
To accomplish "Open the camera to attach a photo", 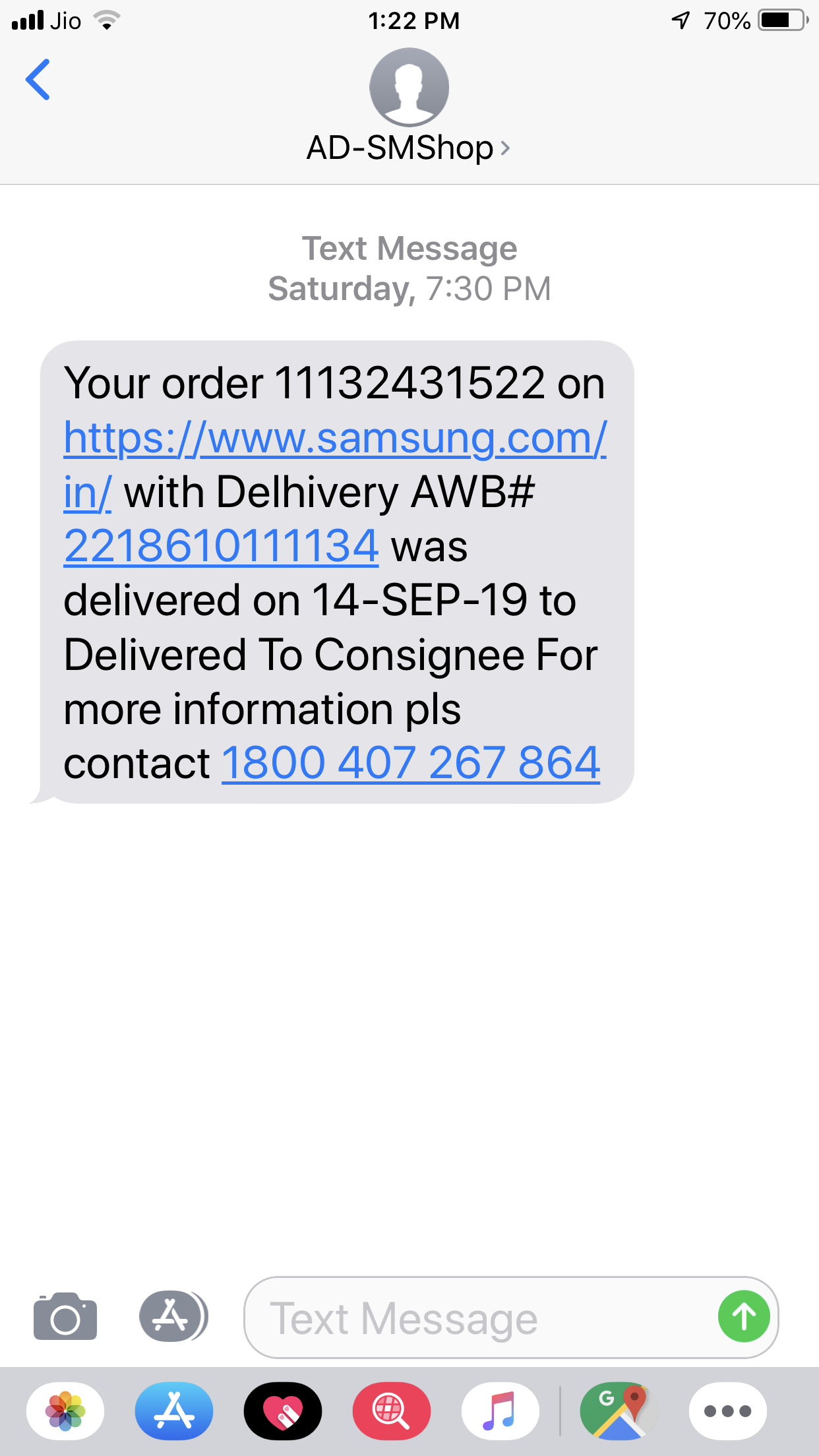I will [65, 1317].
